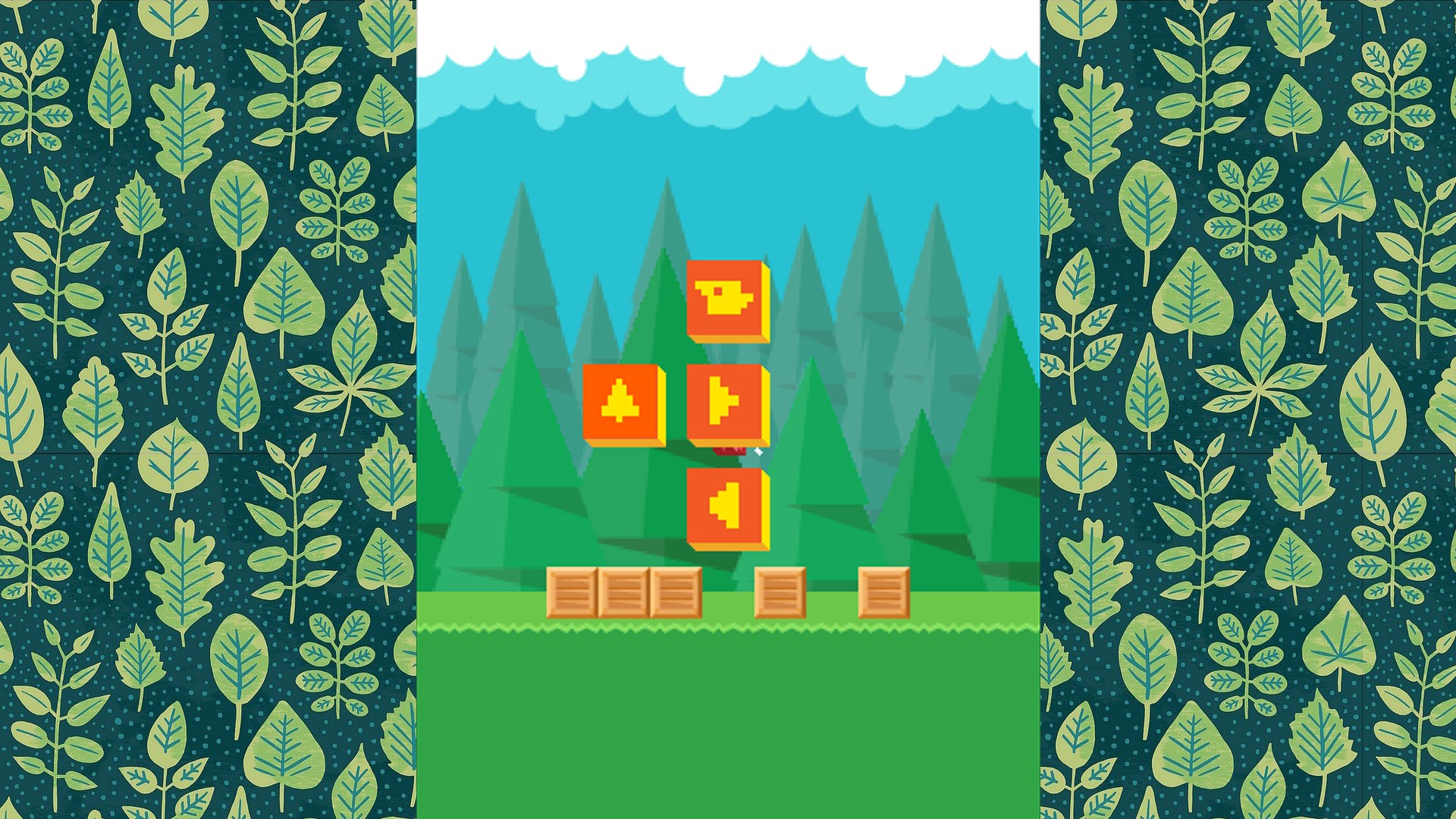Tap the orange bird block

tap(726, 300)
